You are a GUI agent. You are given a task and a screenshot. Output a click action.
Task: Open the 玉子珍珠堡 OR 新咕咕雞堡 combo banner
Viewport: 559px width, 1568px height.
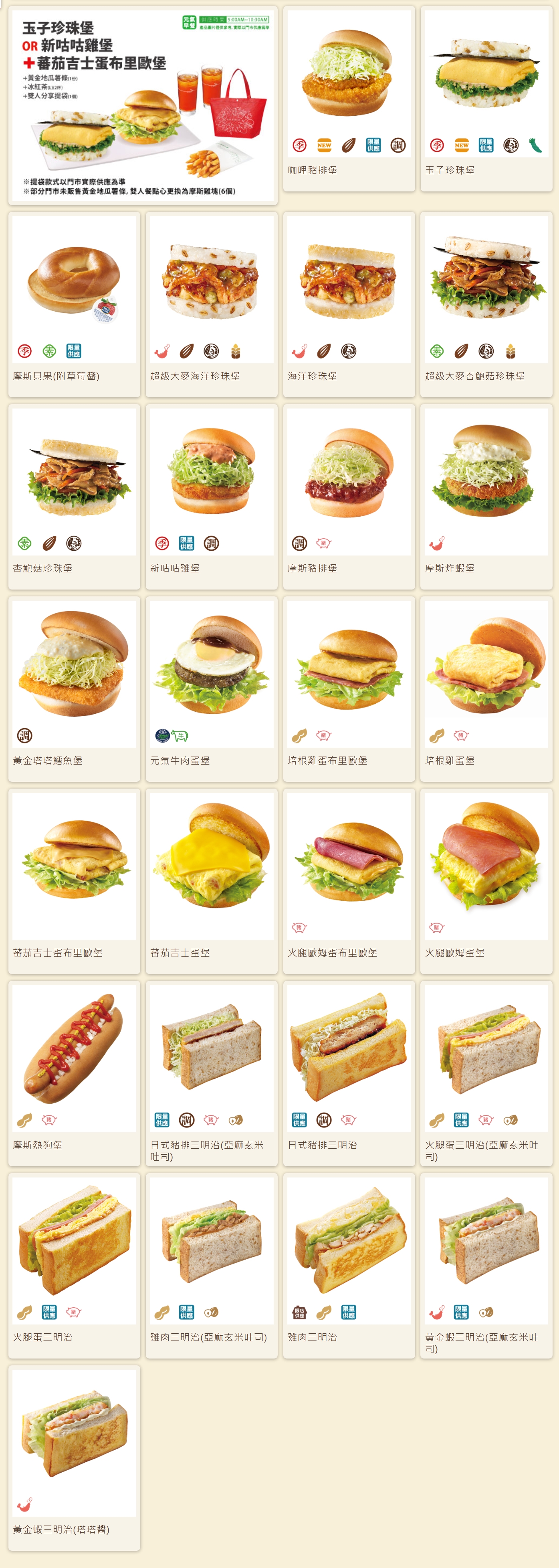click(143, 105)
